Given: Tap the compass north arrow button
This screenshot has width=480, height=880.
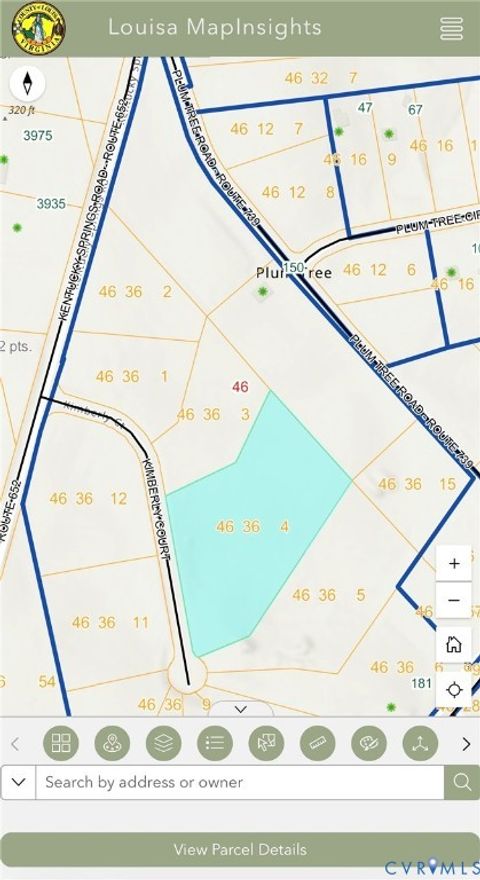Looking at the screenshot, I should click(27, 84).
